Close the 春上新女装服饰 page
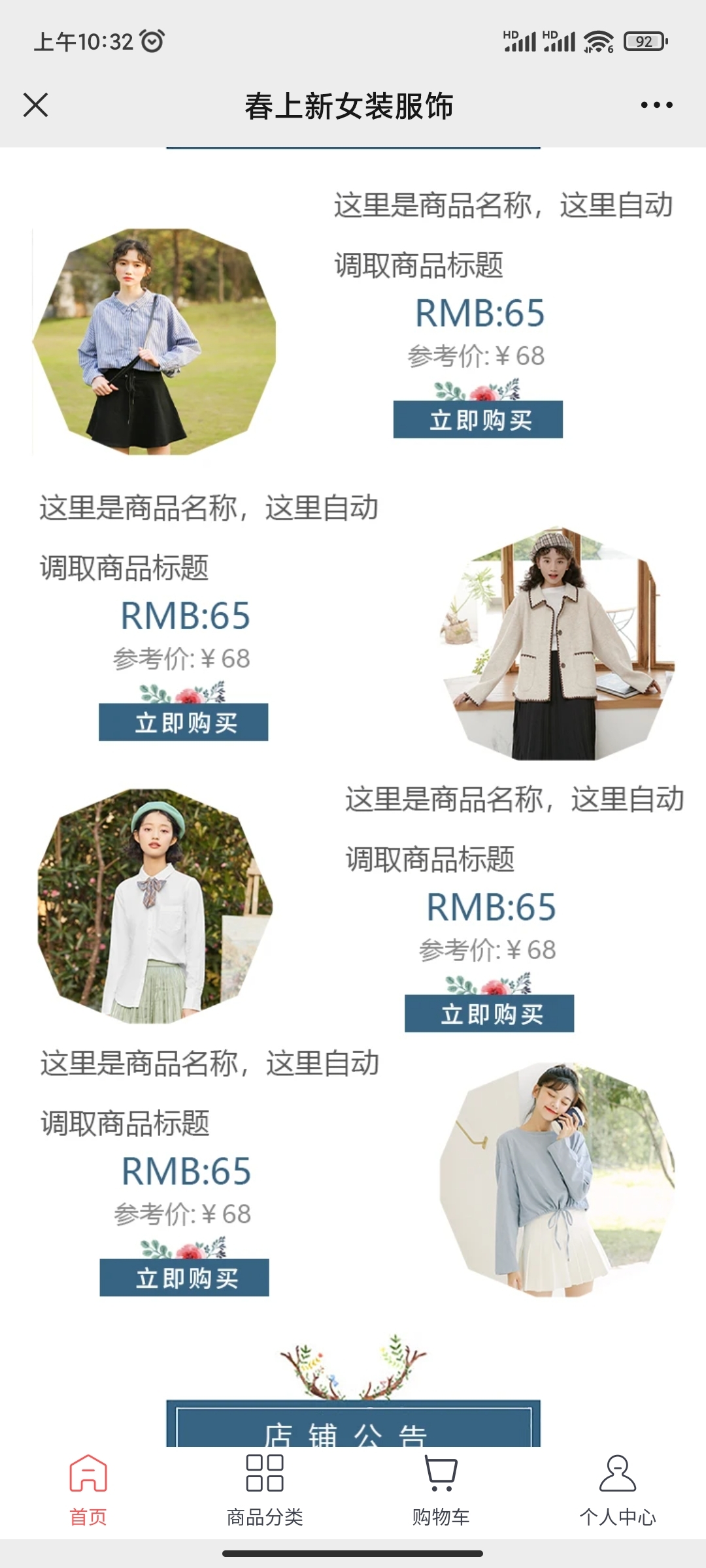Image resolution: width=706 pixels, height=1568 pixels. 35,105
